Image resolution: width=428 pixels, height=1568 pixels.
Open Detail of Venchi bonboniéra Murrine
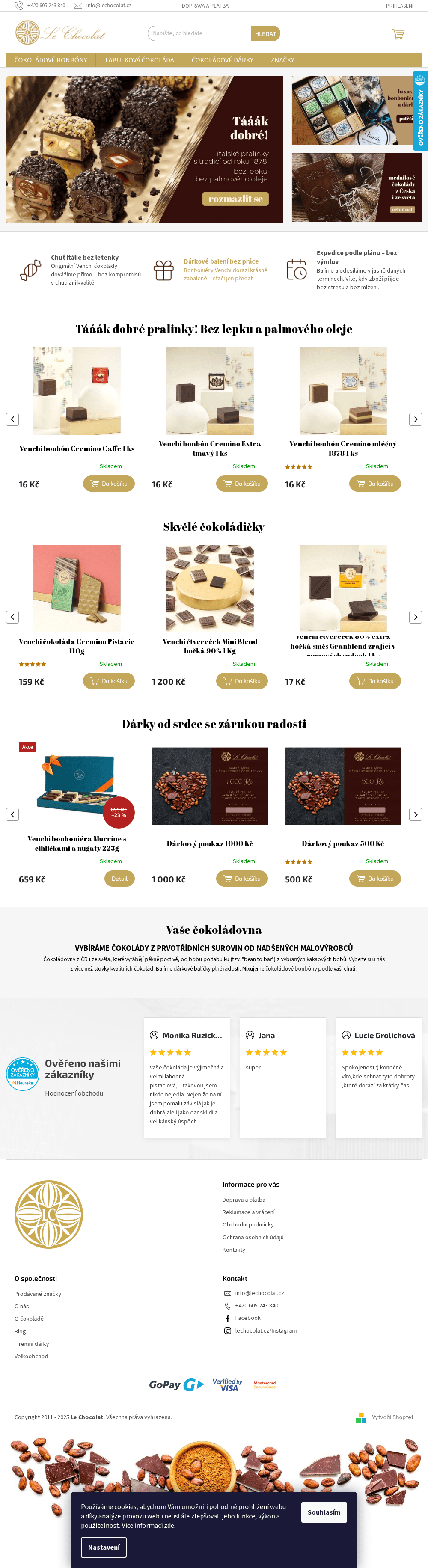tap(119, 878)
